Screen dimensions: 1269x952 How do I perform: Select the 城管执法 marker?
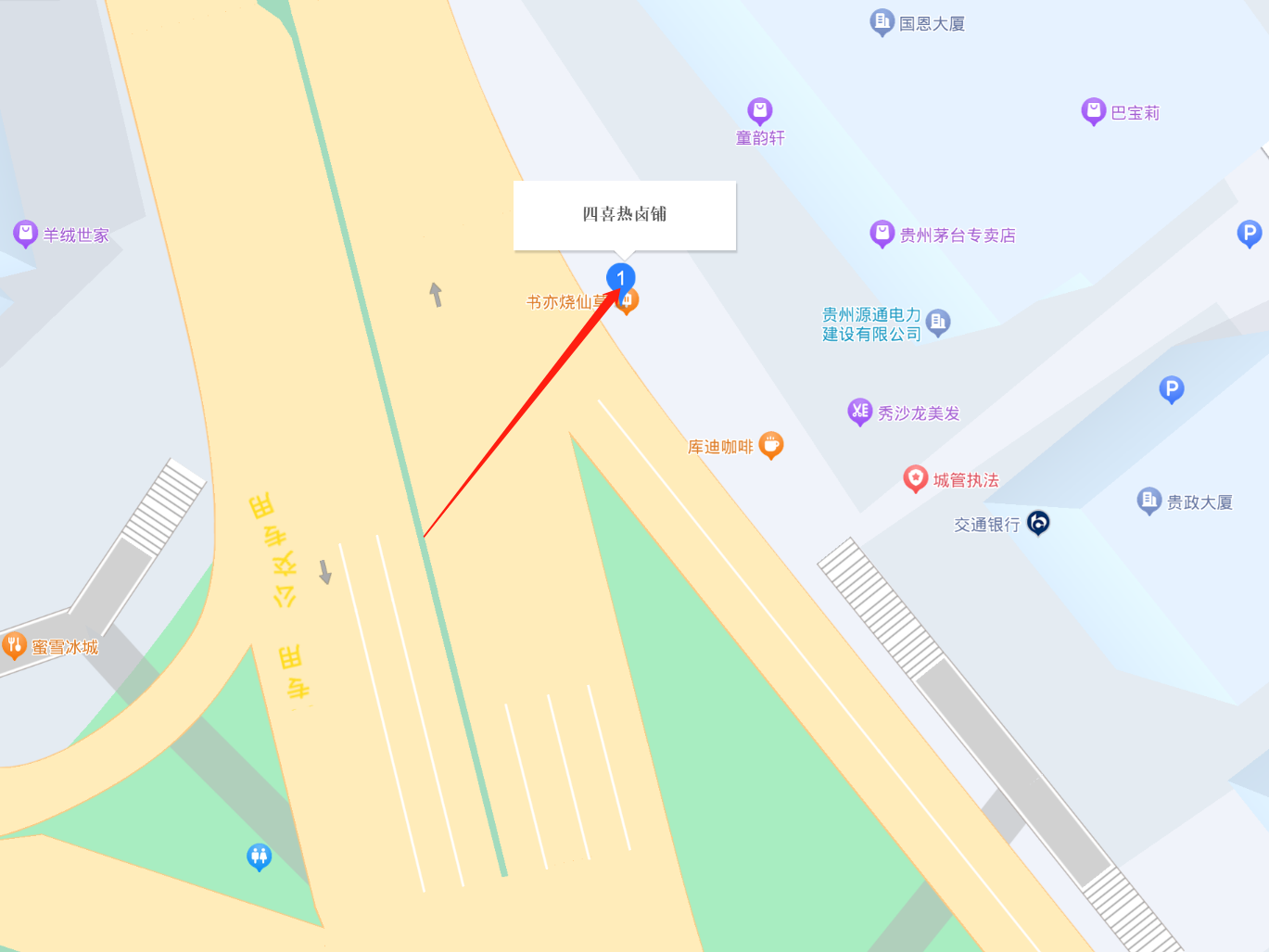[x=915, y=478]
